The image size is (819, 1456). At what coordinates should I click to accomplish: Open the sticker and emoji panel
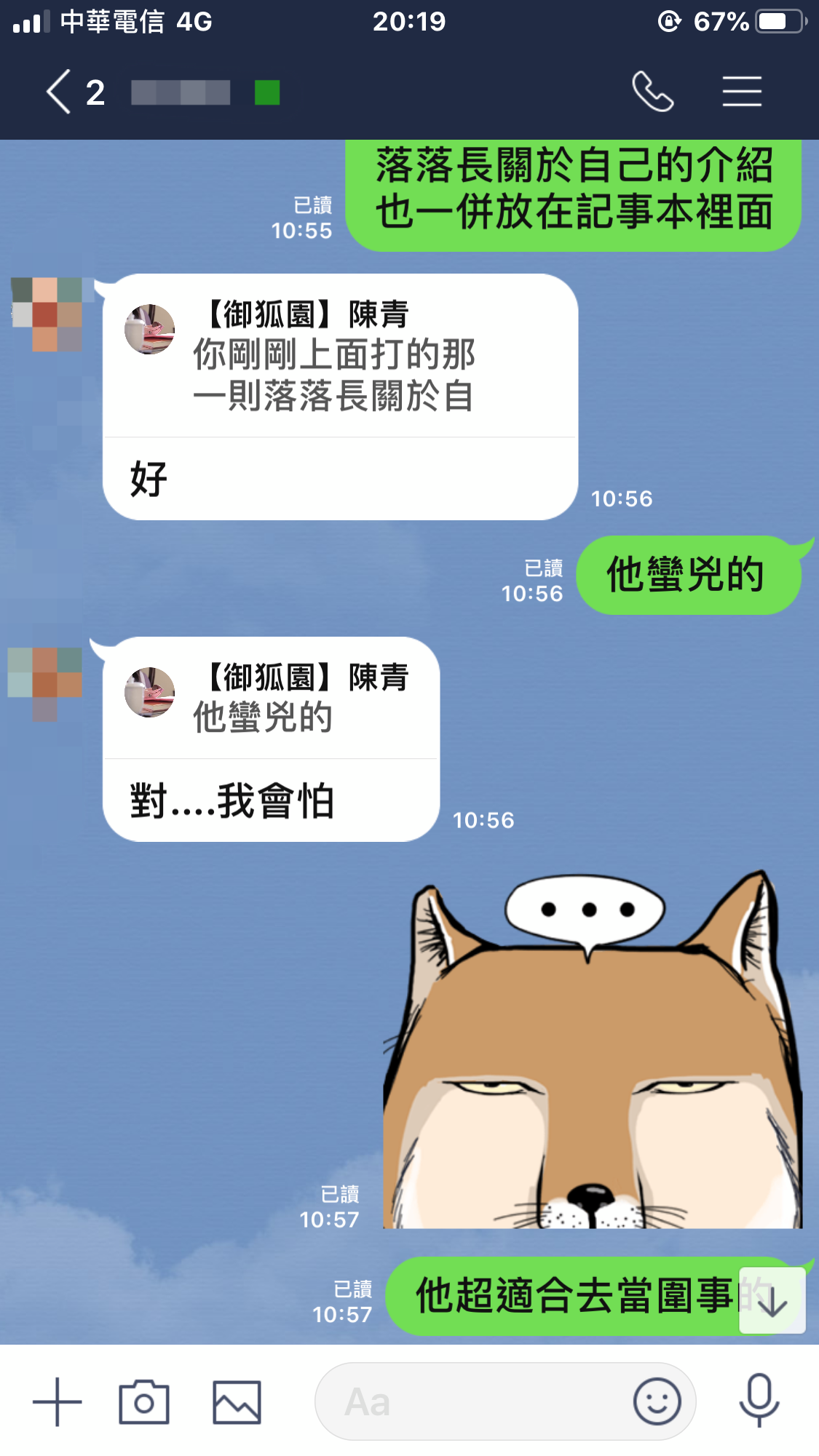[x=657, y=1401]
